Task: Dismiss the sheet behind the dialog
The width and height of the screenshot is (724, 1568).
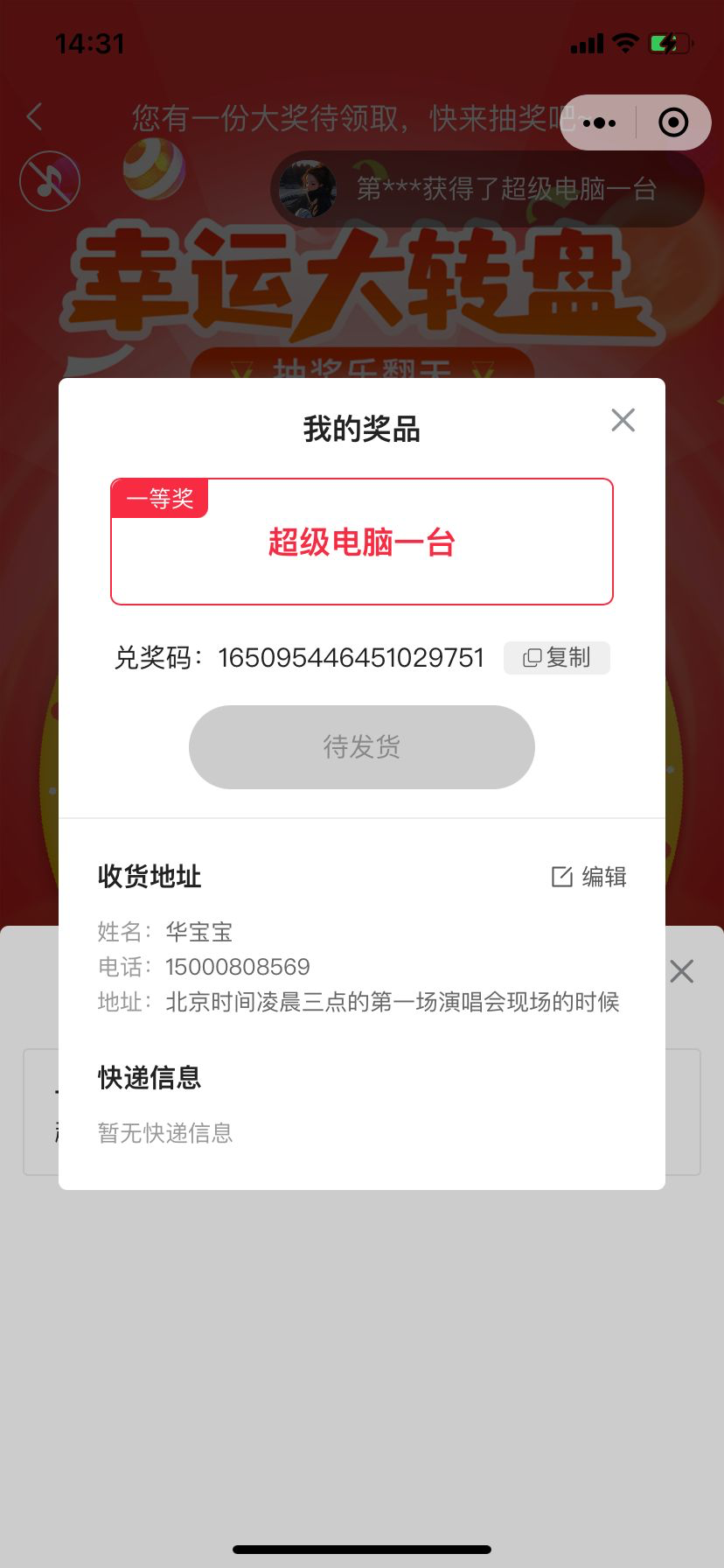Action: (682, 971)
